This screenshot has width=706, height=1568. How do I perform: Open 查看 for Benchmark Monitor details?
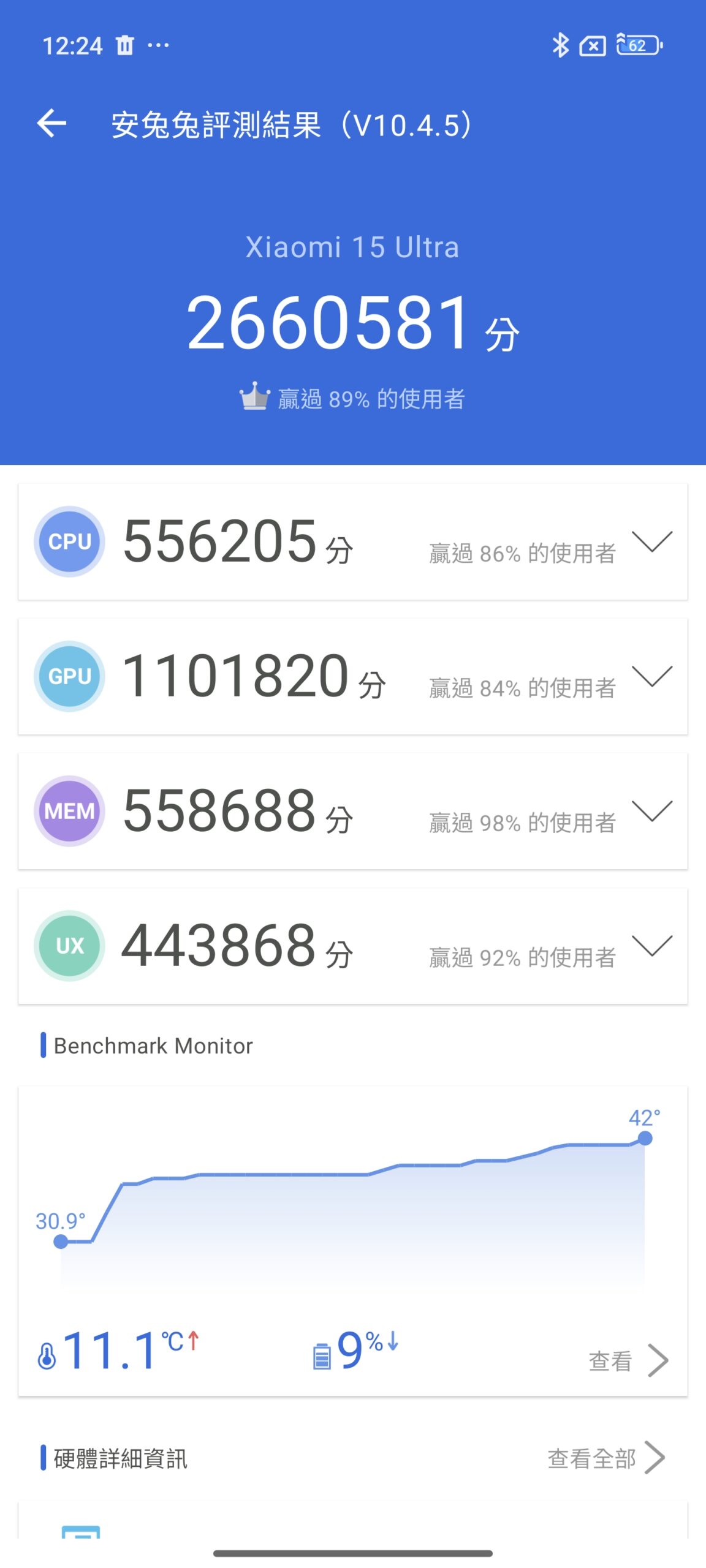[x=628, y=1361]
